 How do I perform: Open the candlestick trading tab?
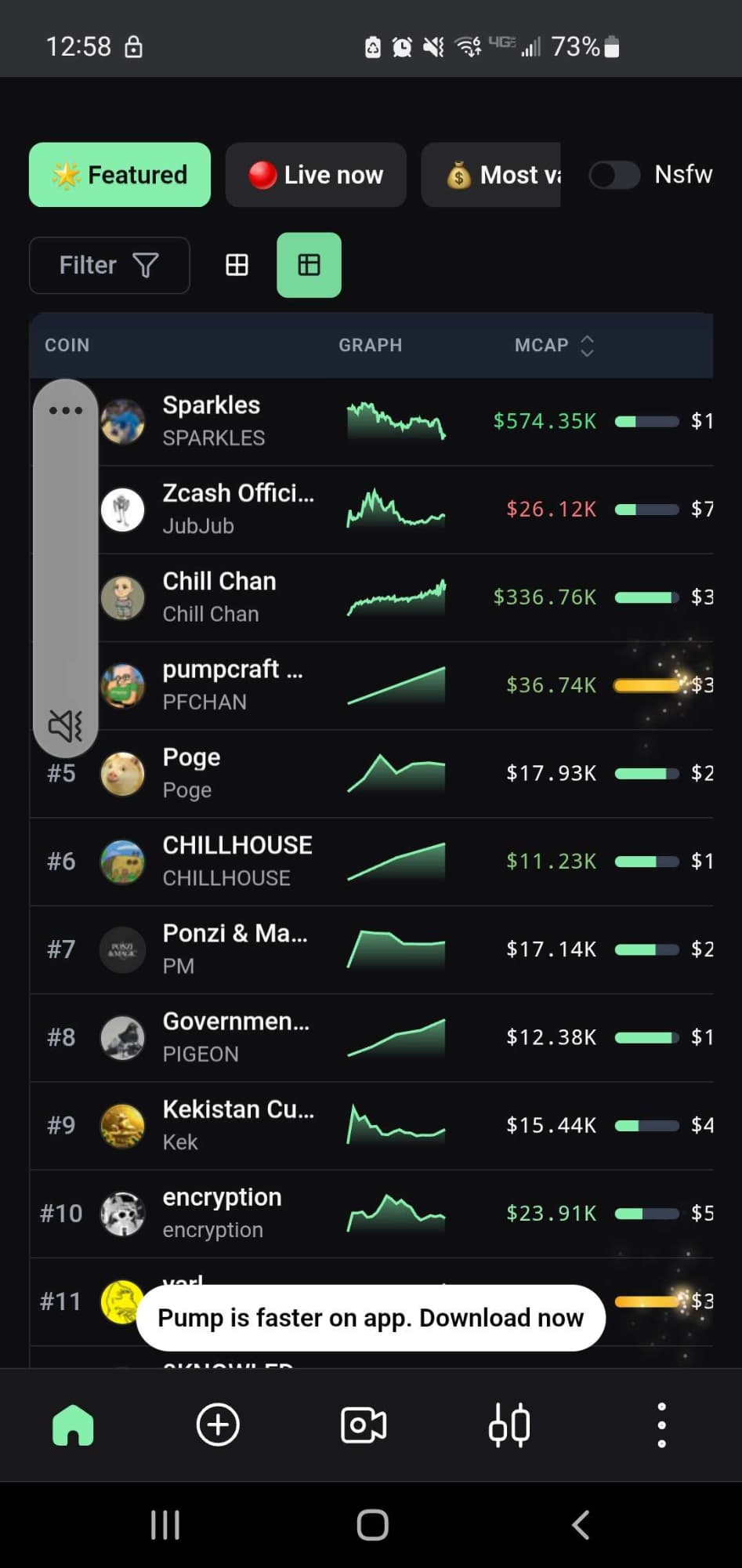[x=509, y=1425]
